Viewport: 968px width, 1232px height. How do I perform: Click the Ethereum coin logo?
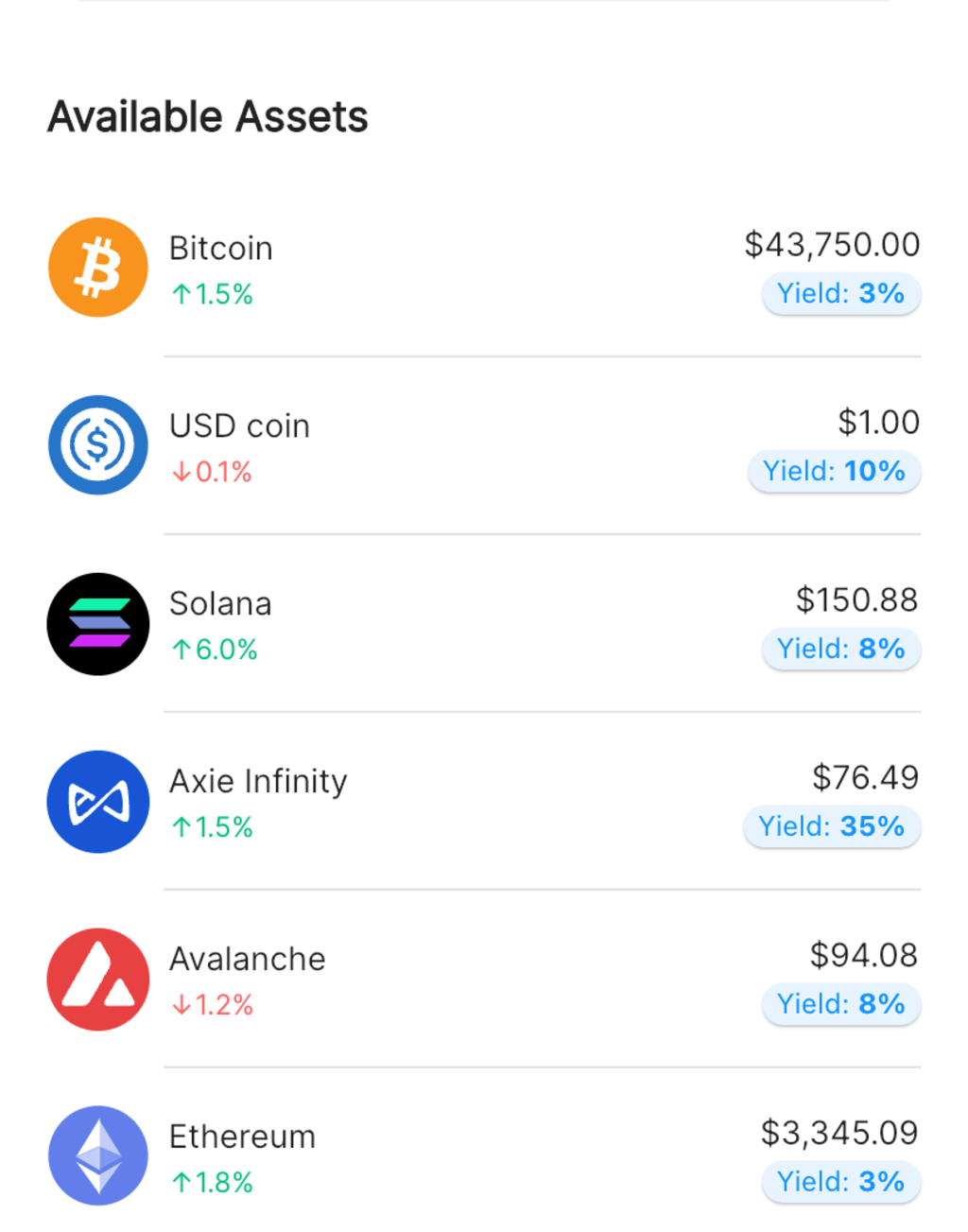(97, 1155)
